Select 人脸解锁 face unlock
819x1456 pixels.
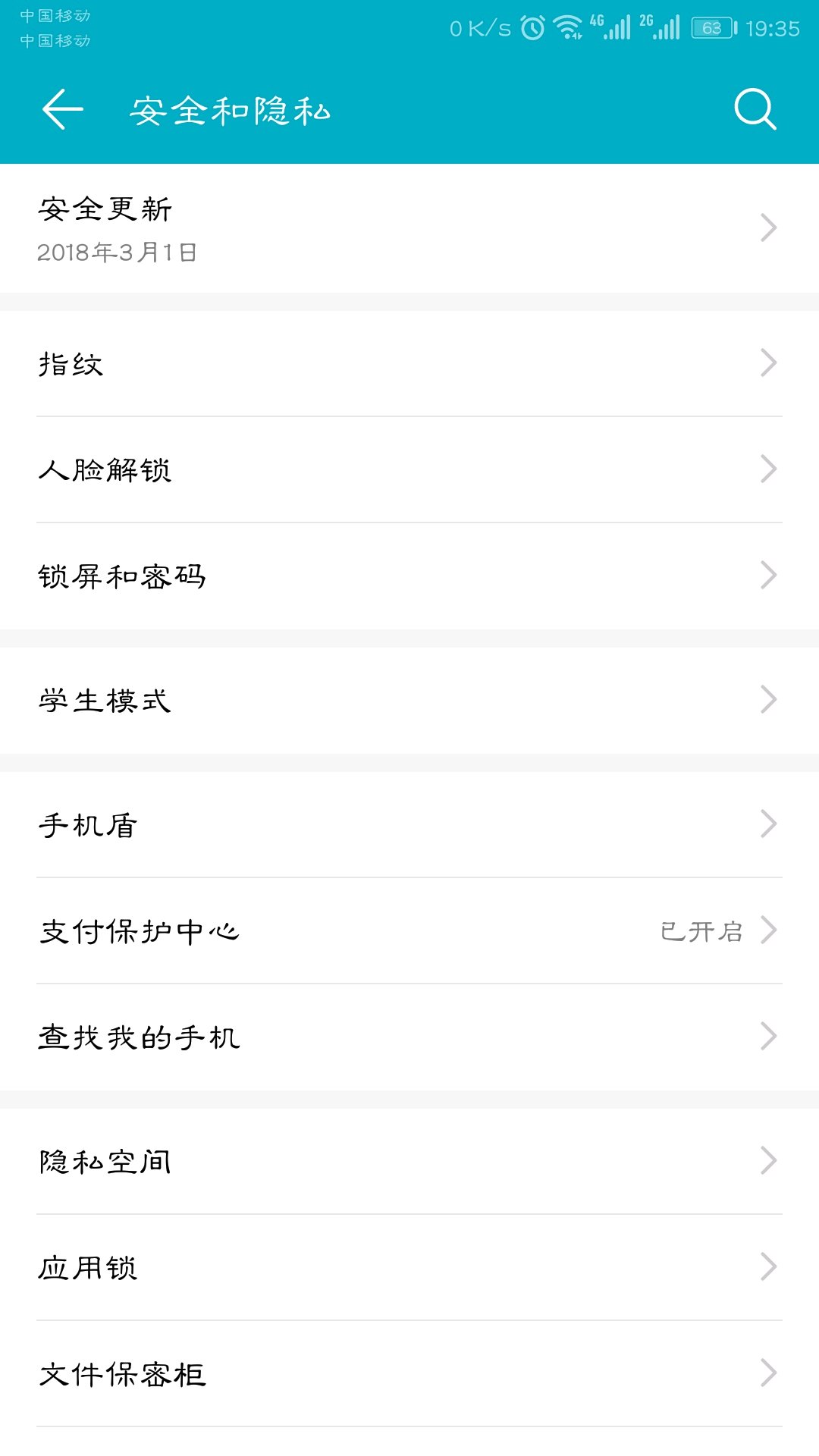tap(409, 469)
